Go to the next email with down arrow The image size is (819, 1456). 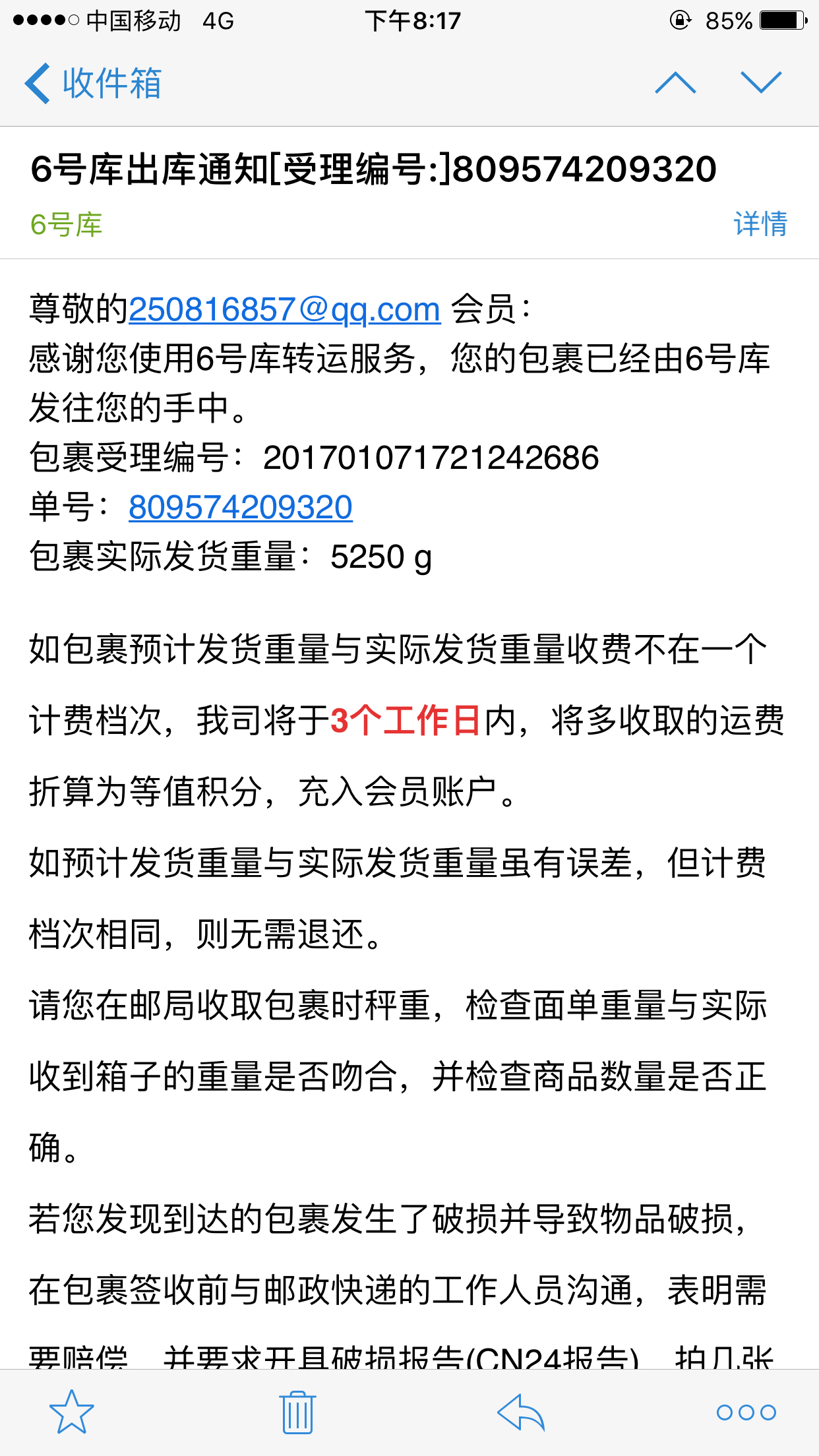(x=761, y=82)
